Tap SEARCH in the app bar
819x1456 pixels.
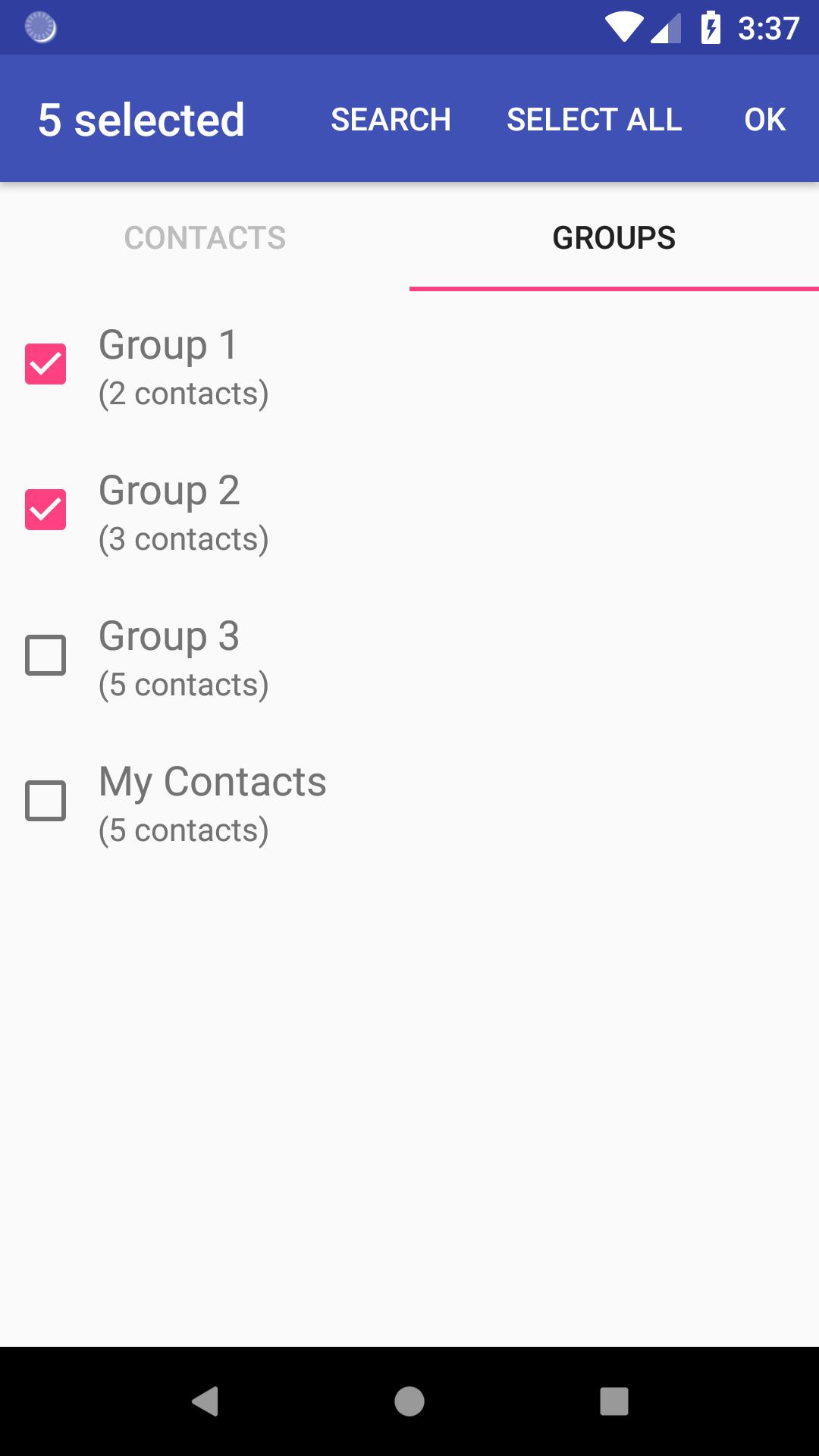coord(391,120)
